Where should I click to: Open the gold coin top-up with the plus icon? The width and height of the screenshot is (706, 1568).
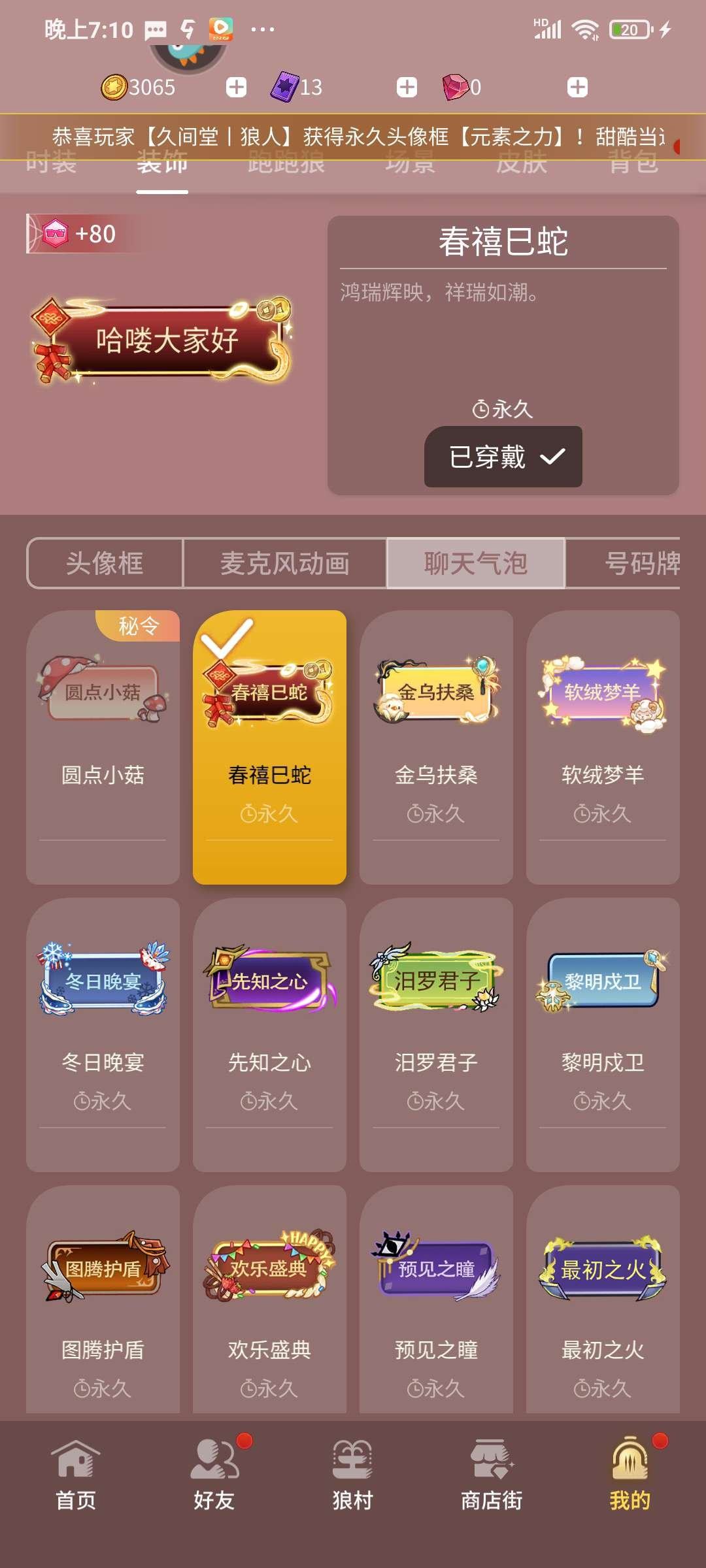point(237,87)
